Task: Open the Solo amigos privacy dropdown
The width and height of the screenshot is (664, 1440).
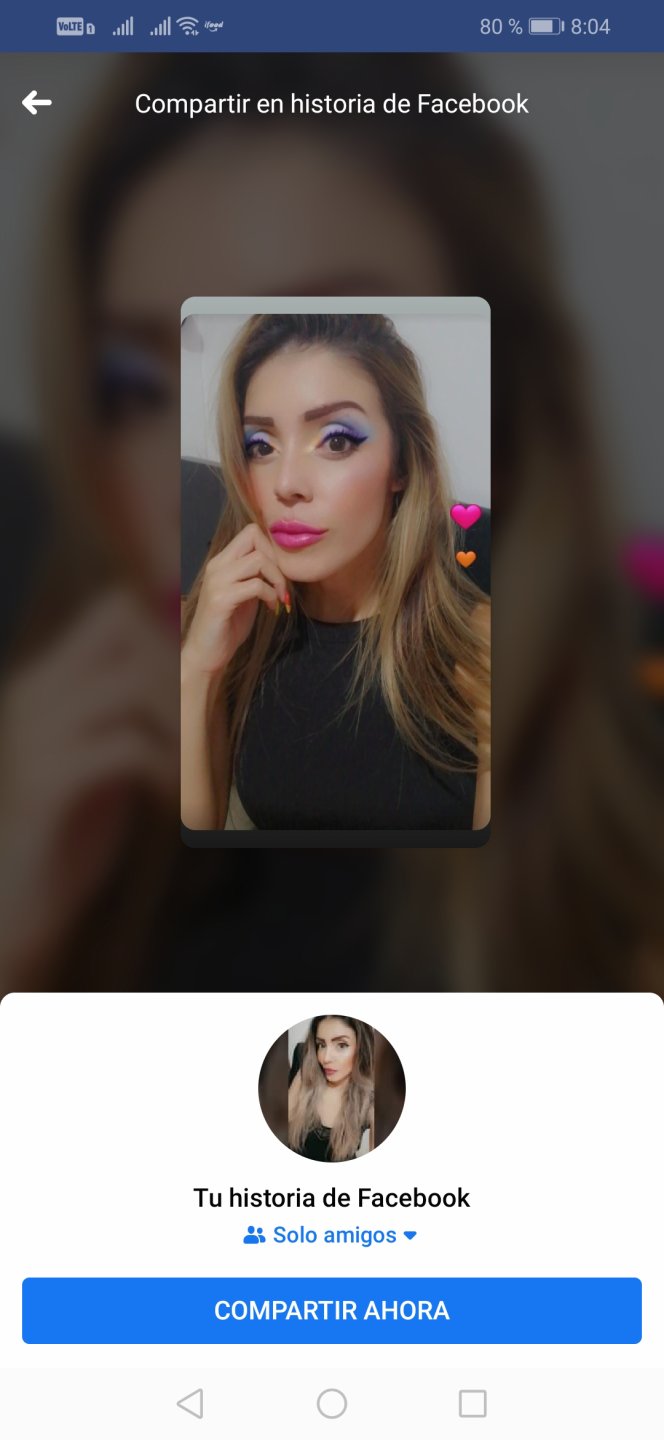Action: [x=331, y=1235]
